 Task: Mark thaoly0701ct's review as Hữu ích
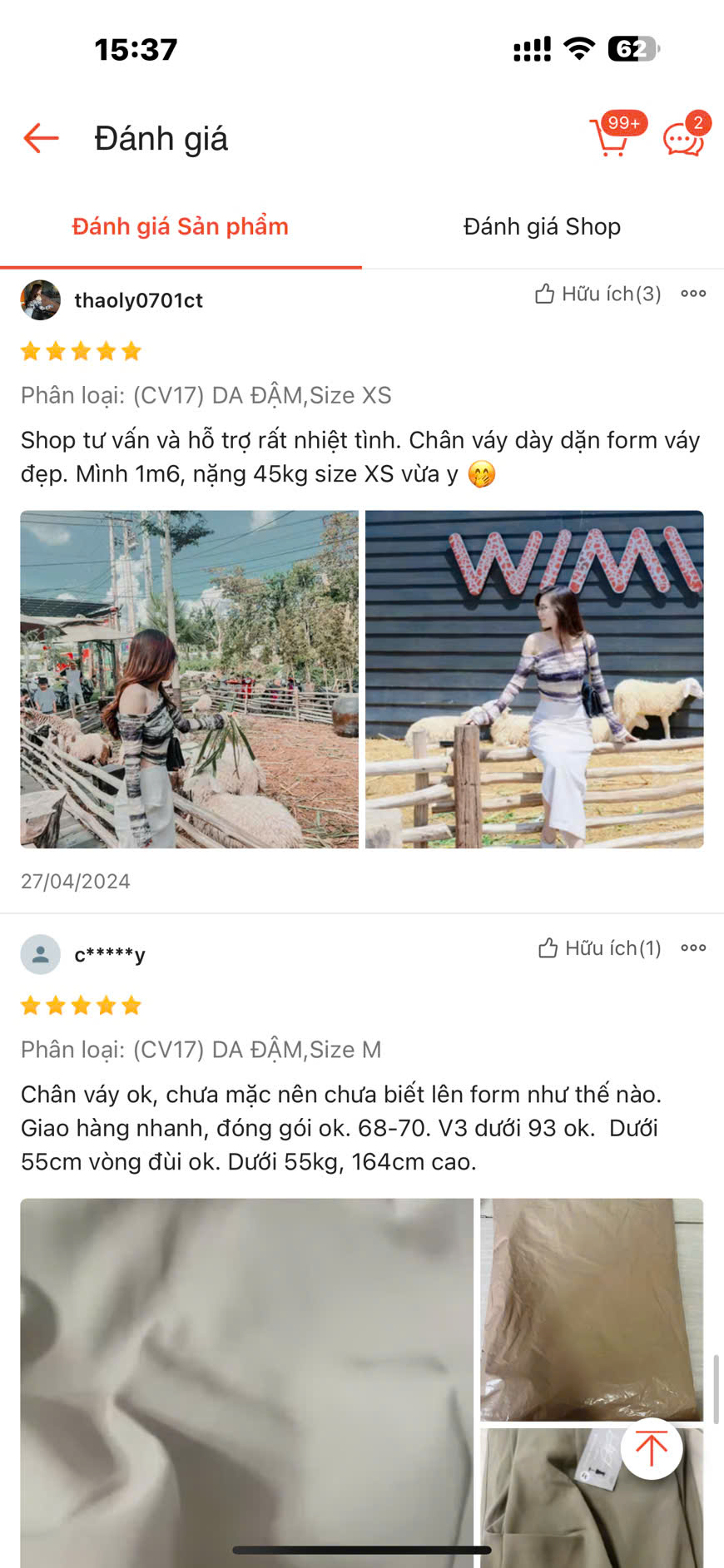(598, 294)
